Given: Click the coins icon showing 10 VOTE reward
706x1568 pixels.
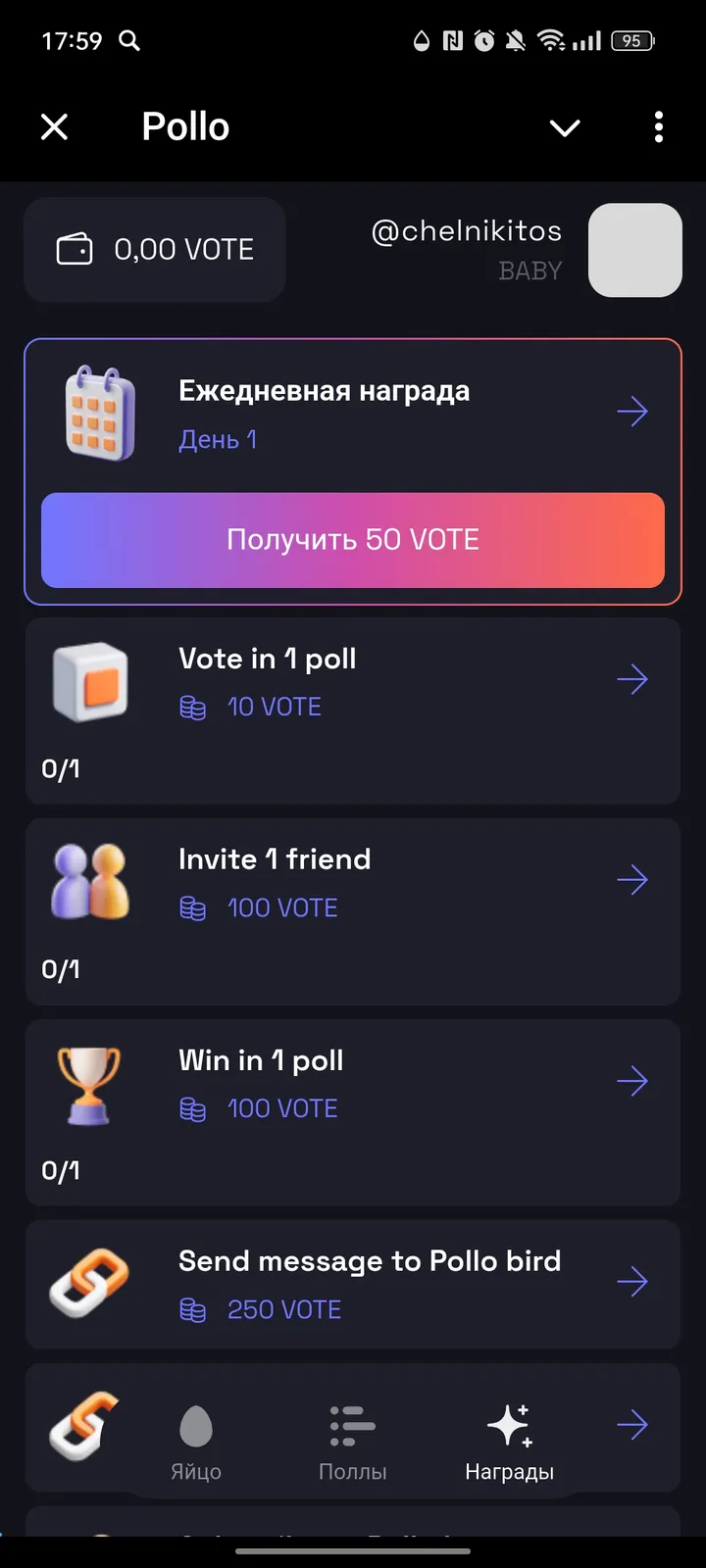Looking at the screenshot, I should click(x=193, y=707).
